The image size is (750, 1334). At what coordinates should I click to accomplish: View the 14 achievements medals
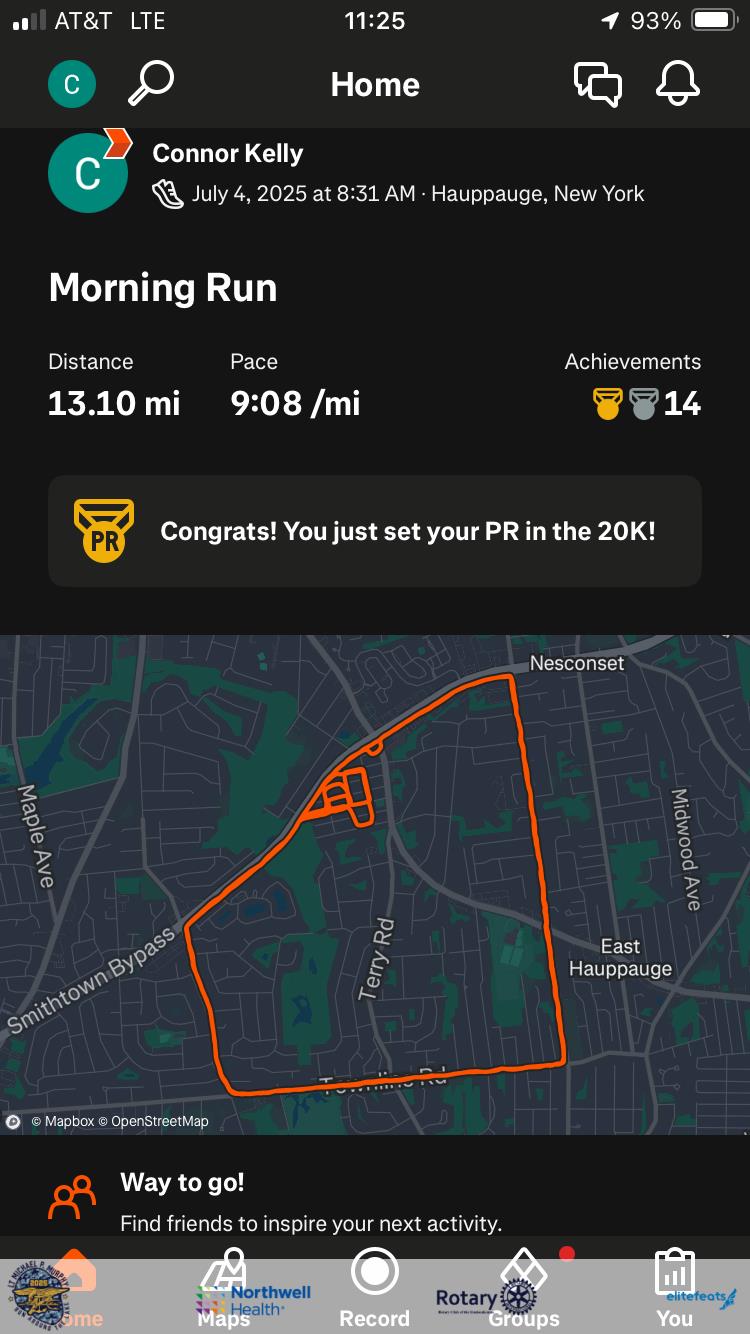point(646,403)
